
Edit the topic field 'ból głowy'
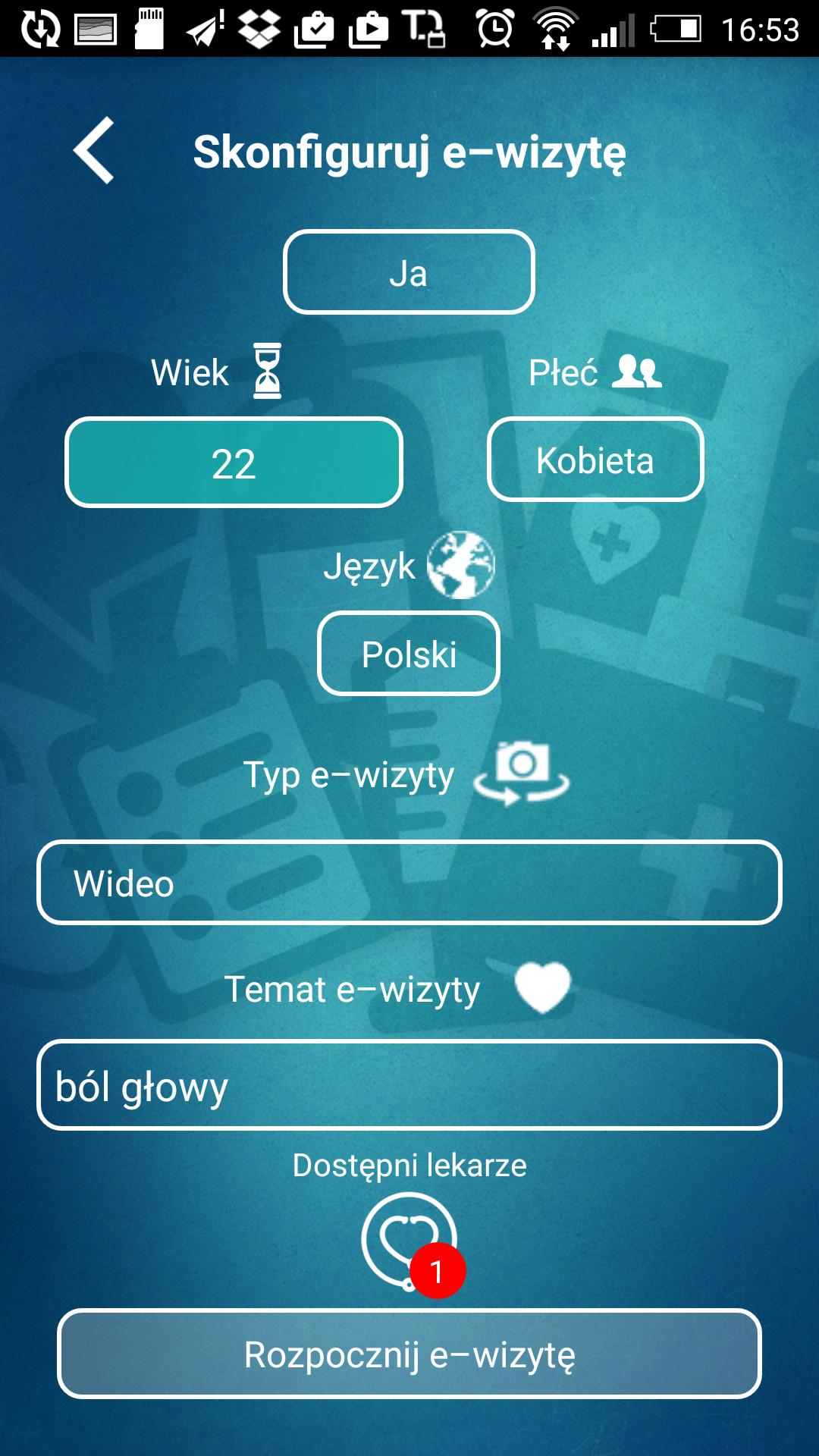[409, 1086]
